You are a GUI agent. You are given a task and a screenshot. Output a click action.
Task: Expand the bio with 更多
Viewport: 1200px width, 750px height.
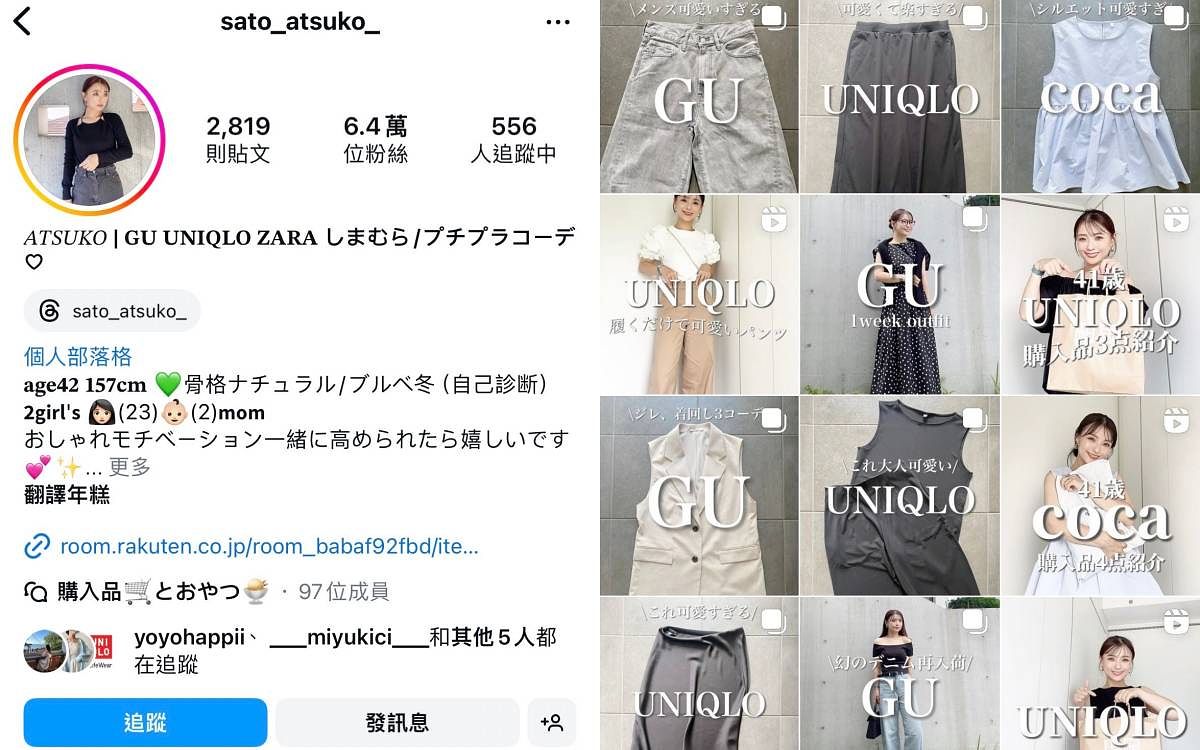(130, 466)
